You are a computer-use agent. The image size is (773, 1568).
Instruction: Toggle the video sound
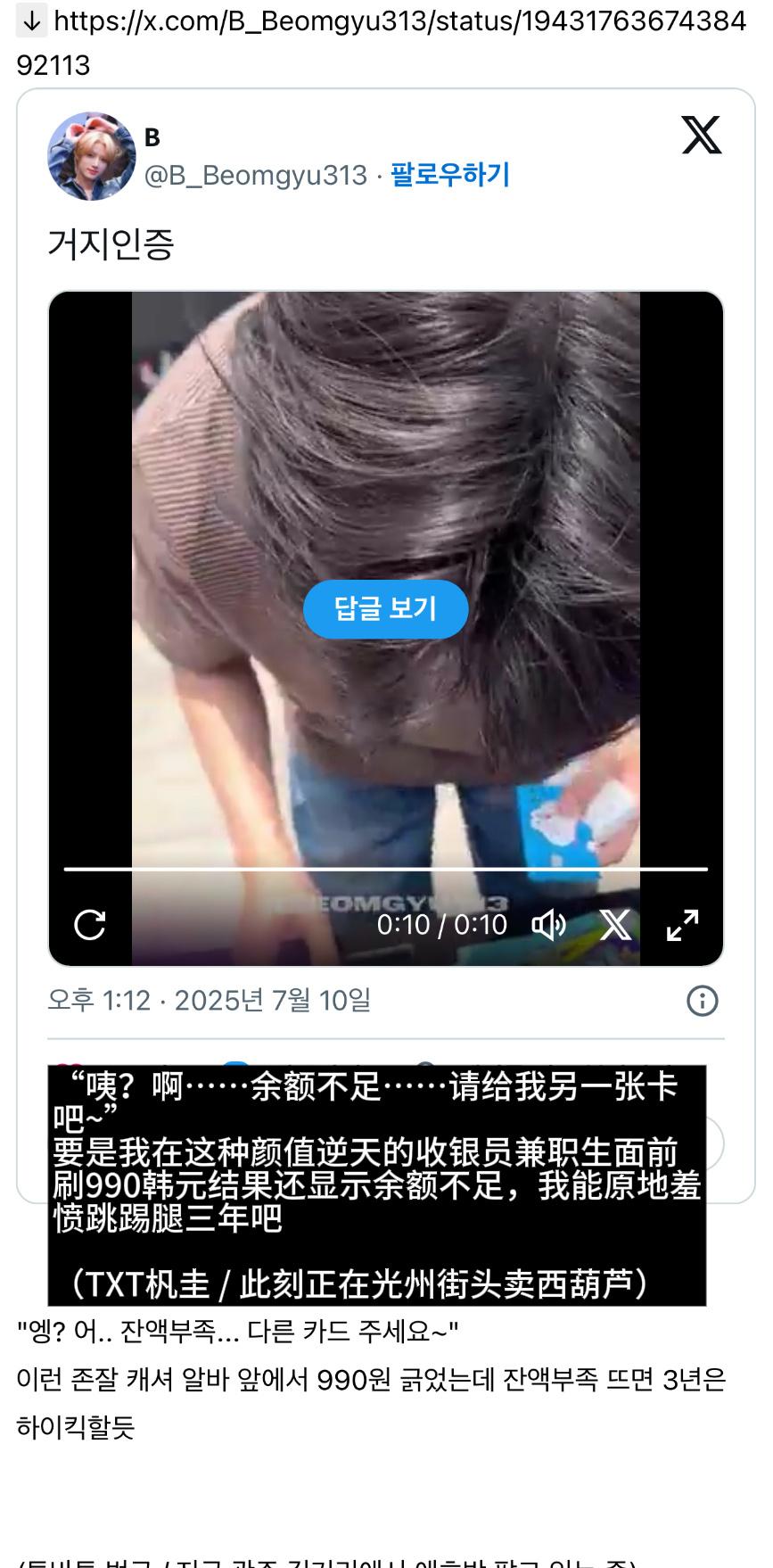(x=548, y=925)
